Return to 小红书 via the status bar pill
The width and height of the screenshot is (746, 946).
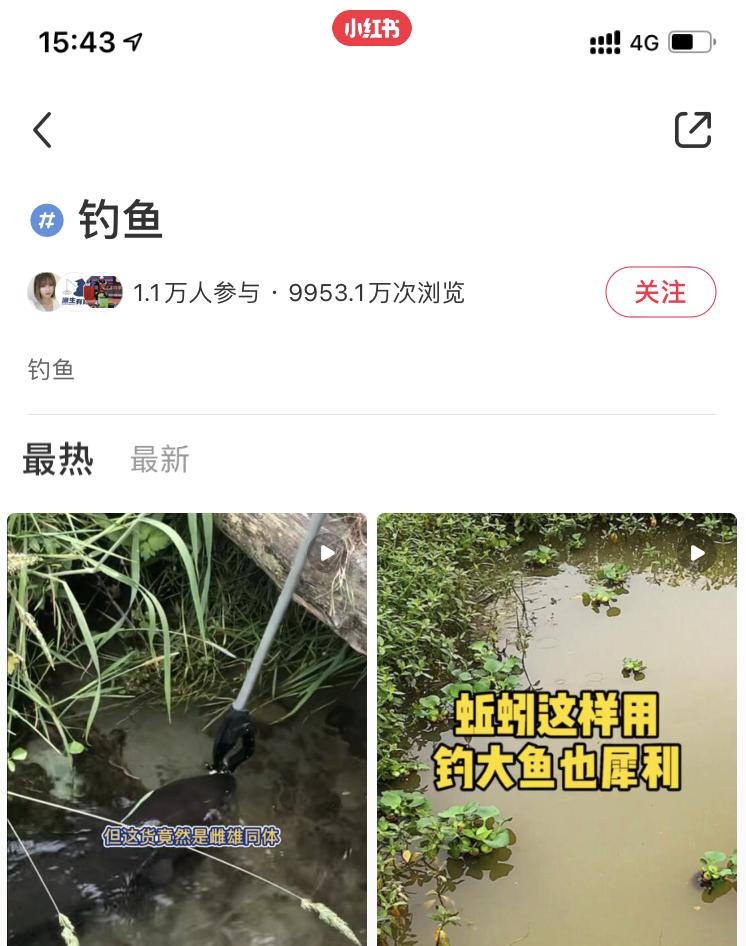pyautogui.click(x=372, y=29)
